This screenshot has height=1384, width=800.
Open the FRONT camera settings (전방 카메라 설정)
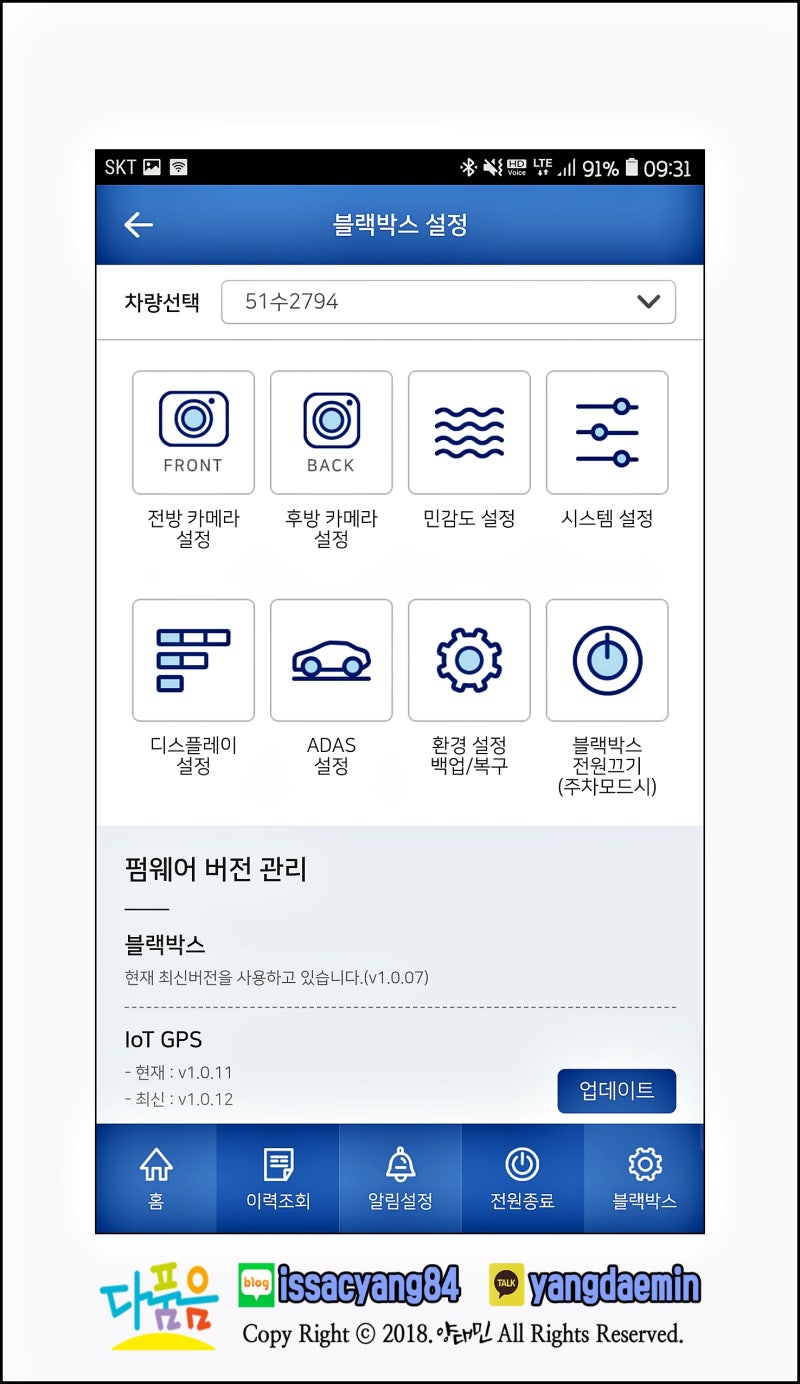[x=193, y=431]
